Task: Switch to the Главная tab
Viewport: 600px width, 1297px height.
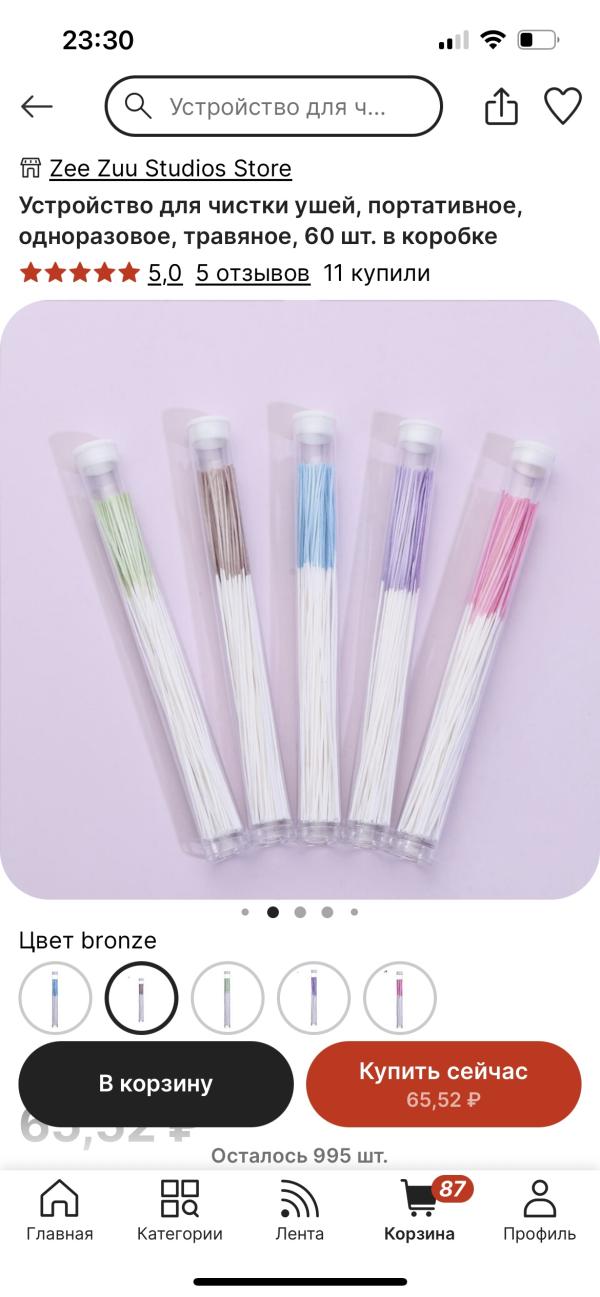Action: pyautogui.click(x=59, y=1211)
